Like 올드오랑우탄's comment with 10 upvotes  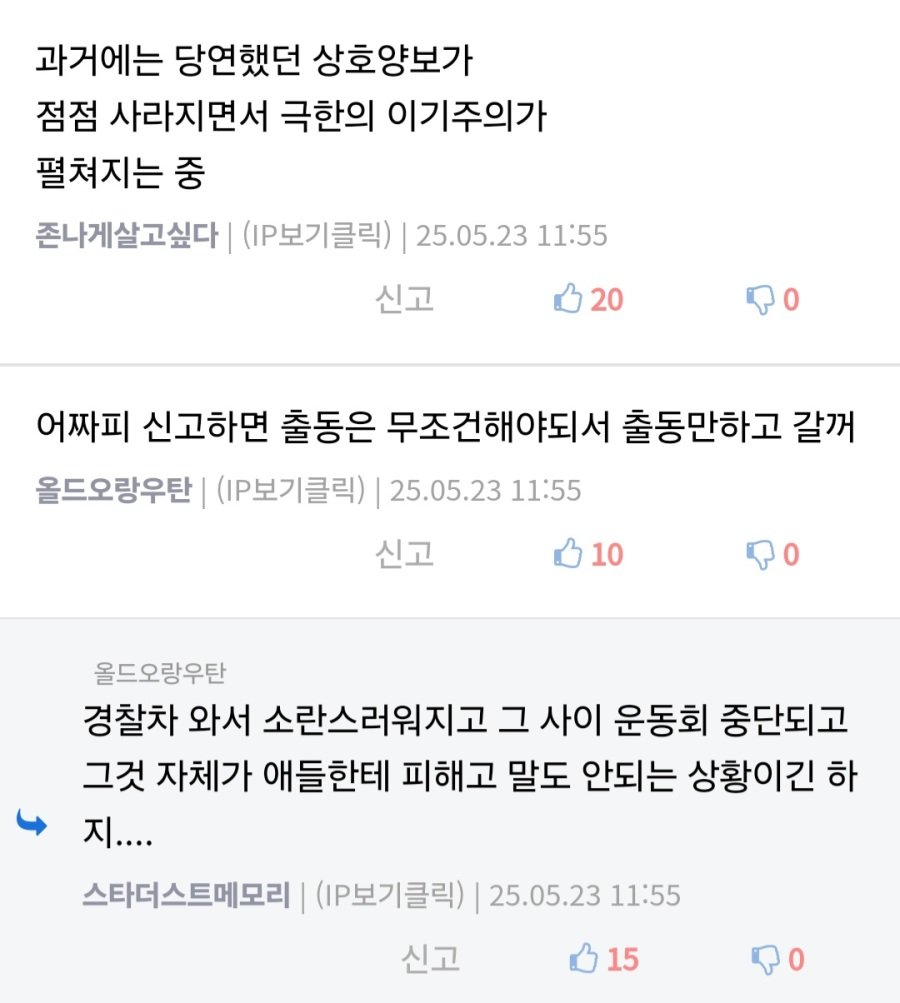588,553
